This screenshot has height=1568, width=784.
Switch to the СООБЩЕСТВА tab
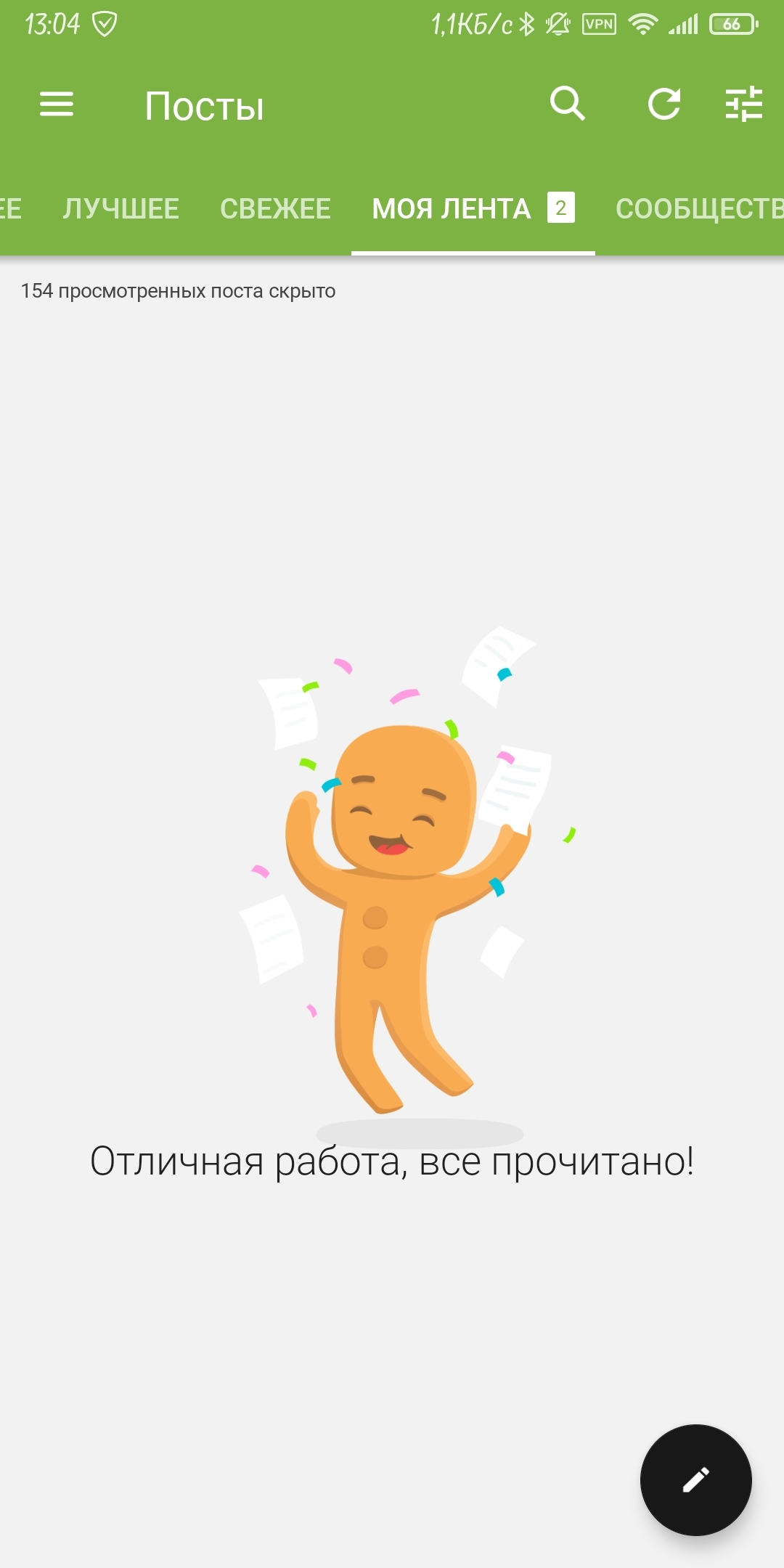point(698,209)
